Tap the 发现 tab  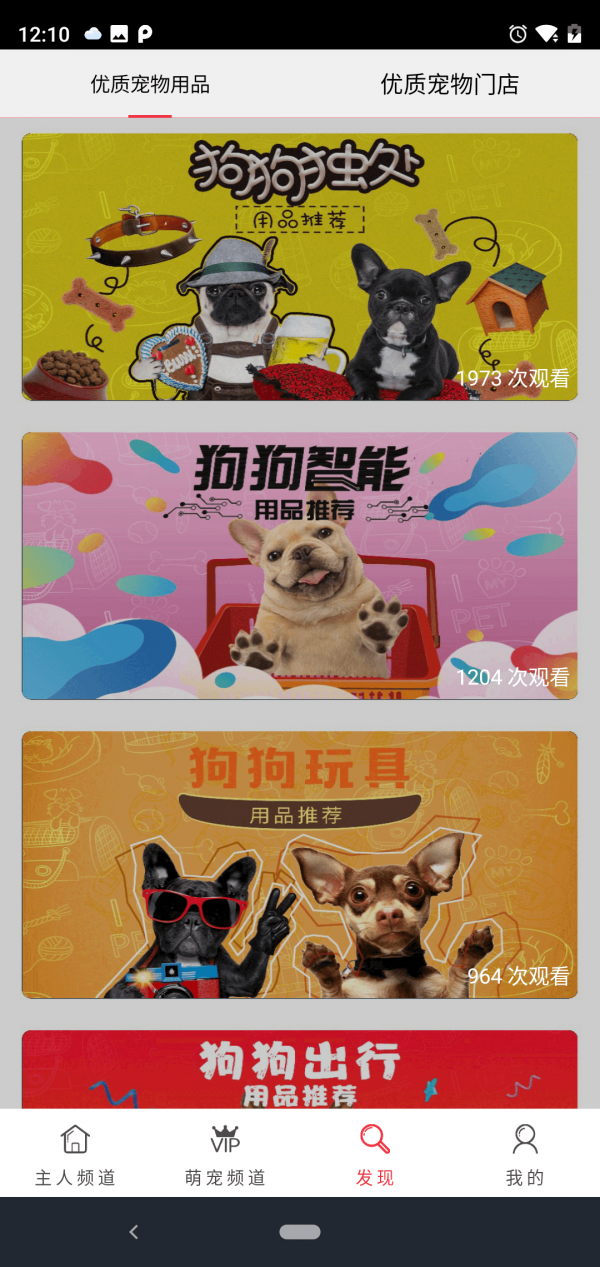[x=375, y=1153]
